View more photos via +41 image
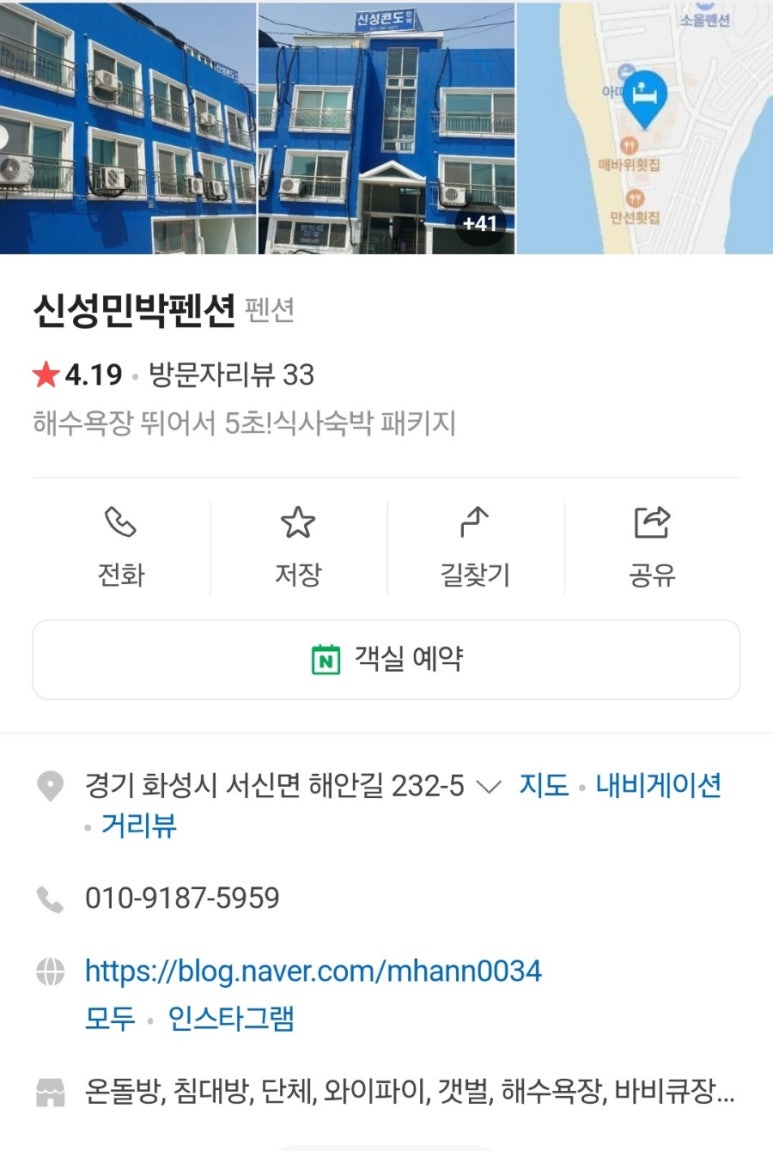 pos(386,128)
